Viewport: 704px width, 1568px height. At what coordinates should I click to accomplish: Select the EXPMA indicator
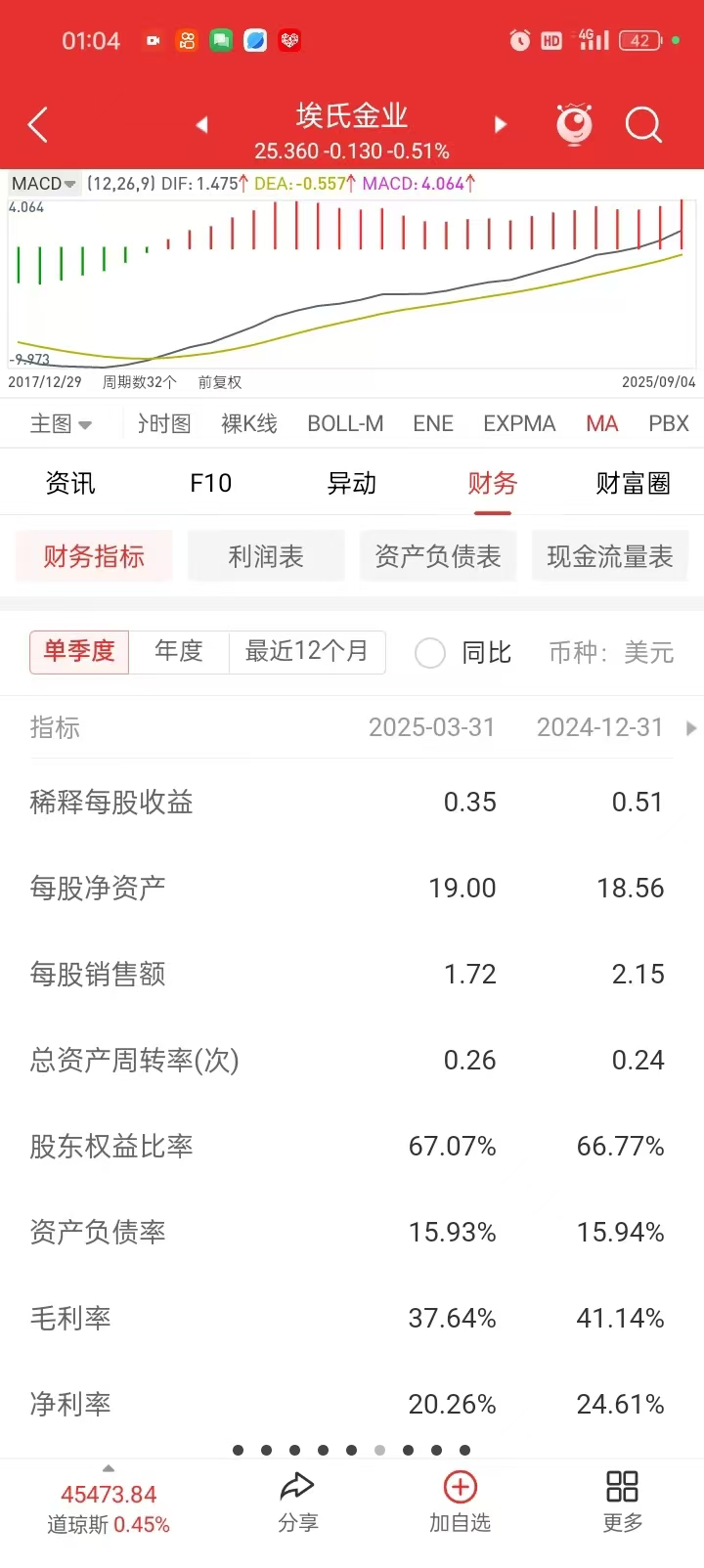(519, 424)
